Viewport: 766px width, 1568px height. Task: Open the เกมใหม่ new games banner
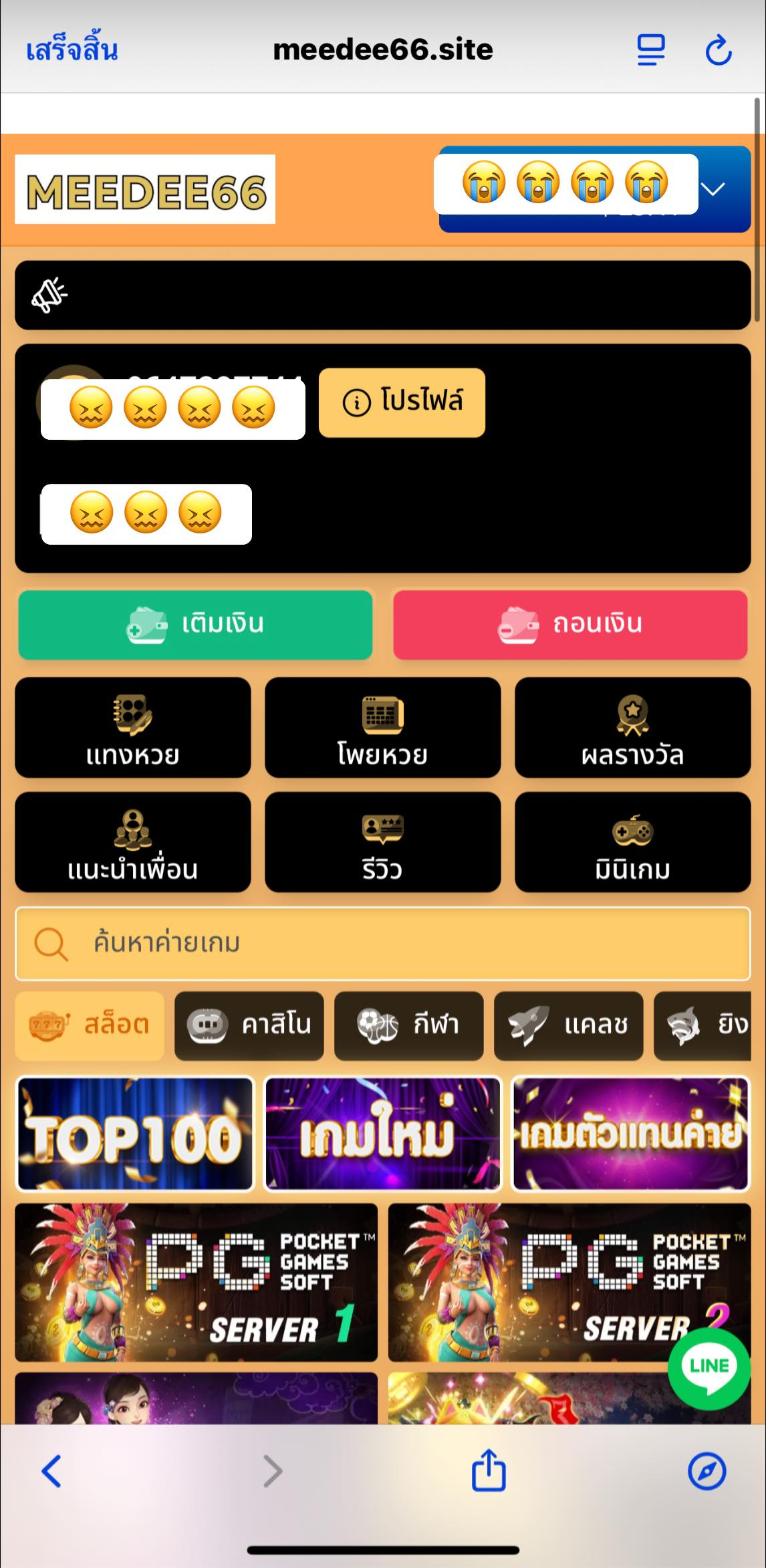[x=382, y=1134]
